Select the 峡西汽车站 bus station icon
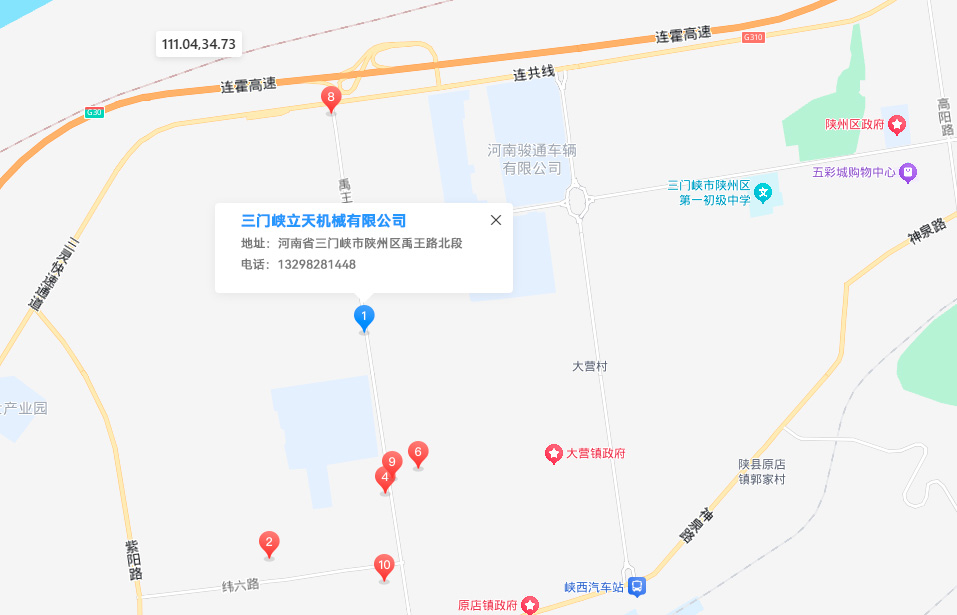This screenshot has width=957, height=615. pyautogui.click(x=637, y=587)
